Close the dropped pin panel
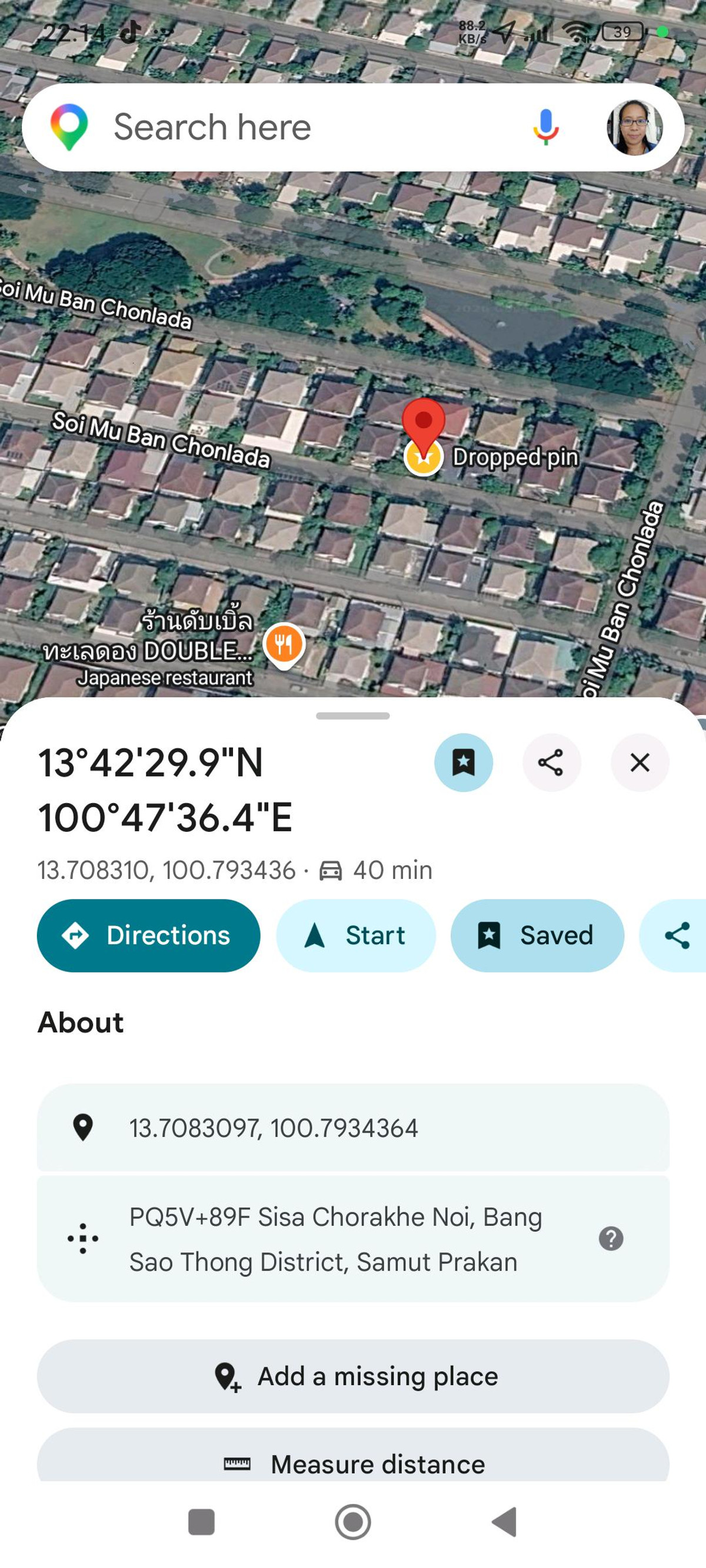Viewport: 706px width, 1568px height. (640, 762)
